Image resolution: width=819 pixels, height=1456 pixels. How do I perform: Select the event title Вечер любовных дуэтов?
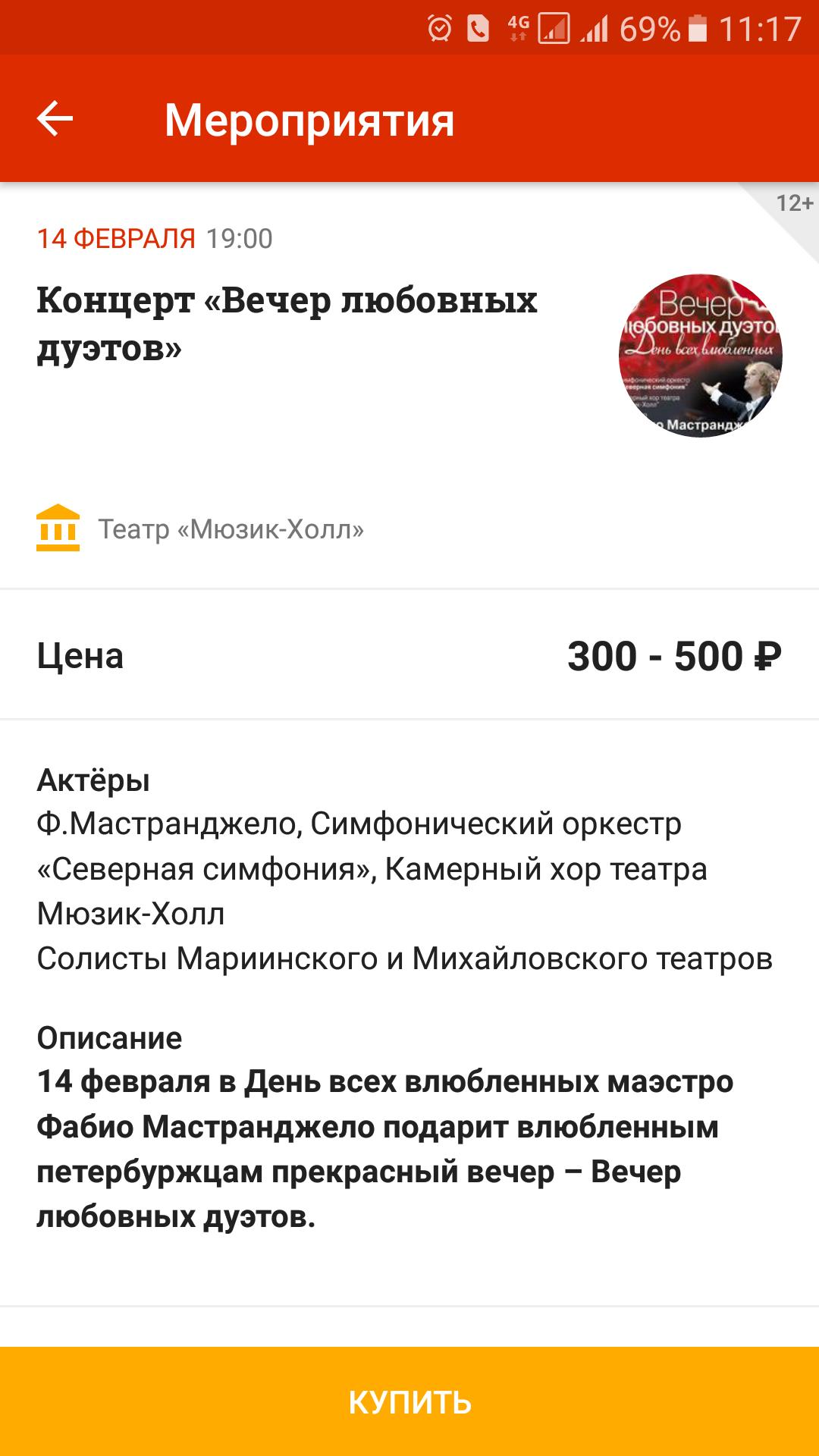coord(288,322)
